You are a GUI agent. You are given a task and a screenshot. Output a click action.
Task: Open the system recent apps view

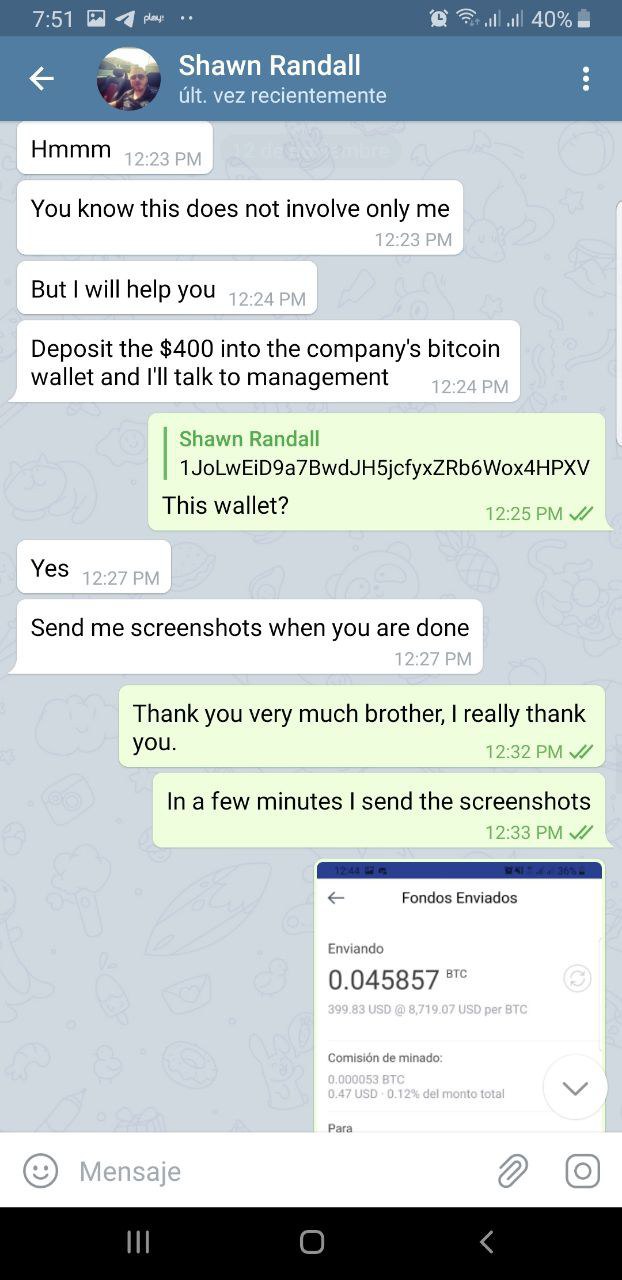point(138,1242)
